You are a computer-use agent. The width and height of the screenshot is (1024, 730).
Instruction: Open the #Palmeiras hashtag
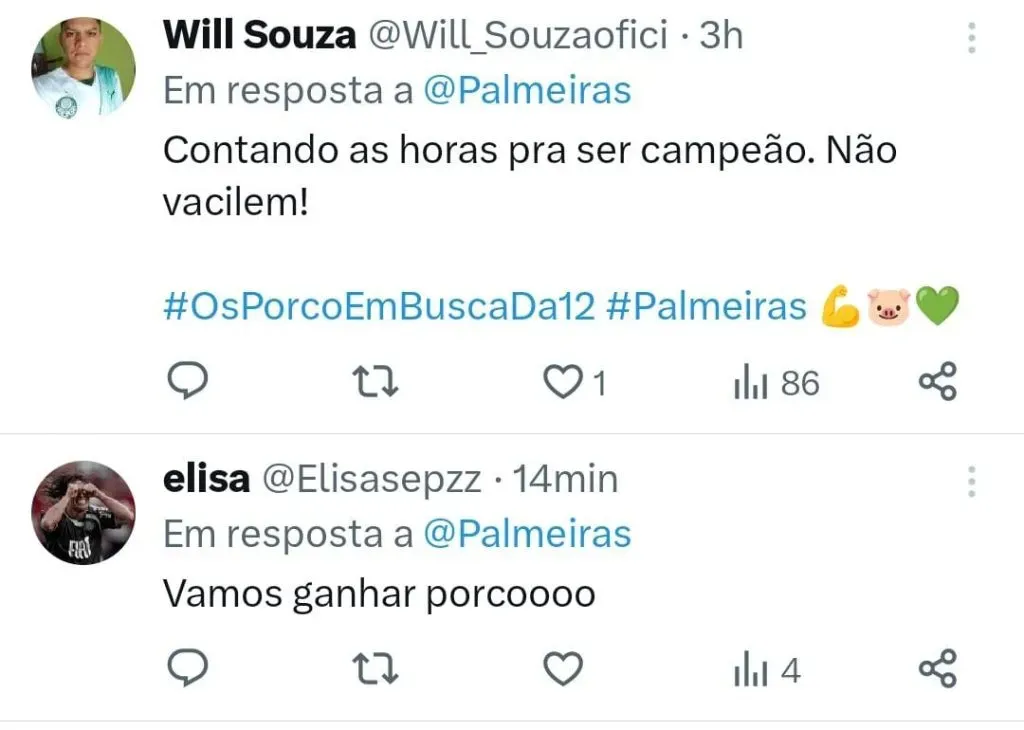pyautogui.click(x=705, y=306)
